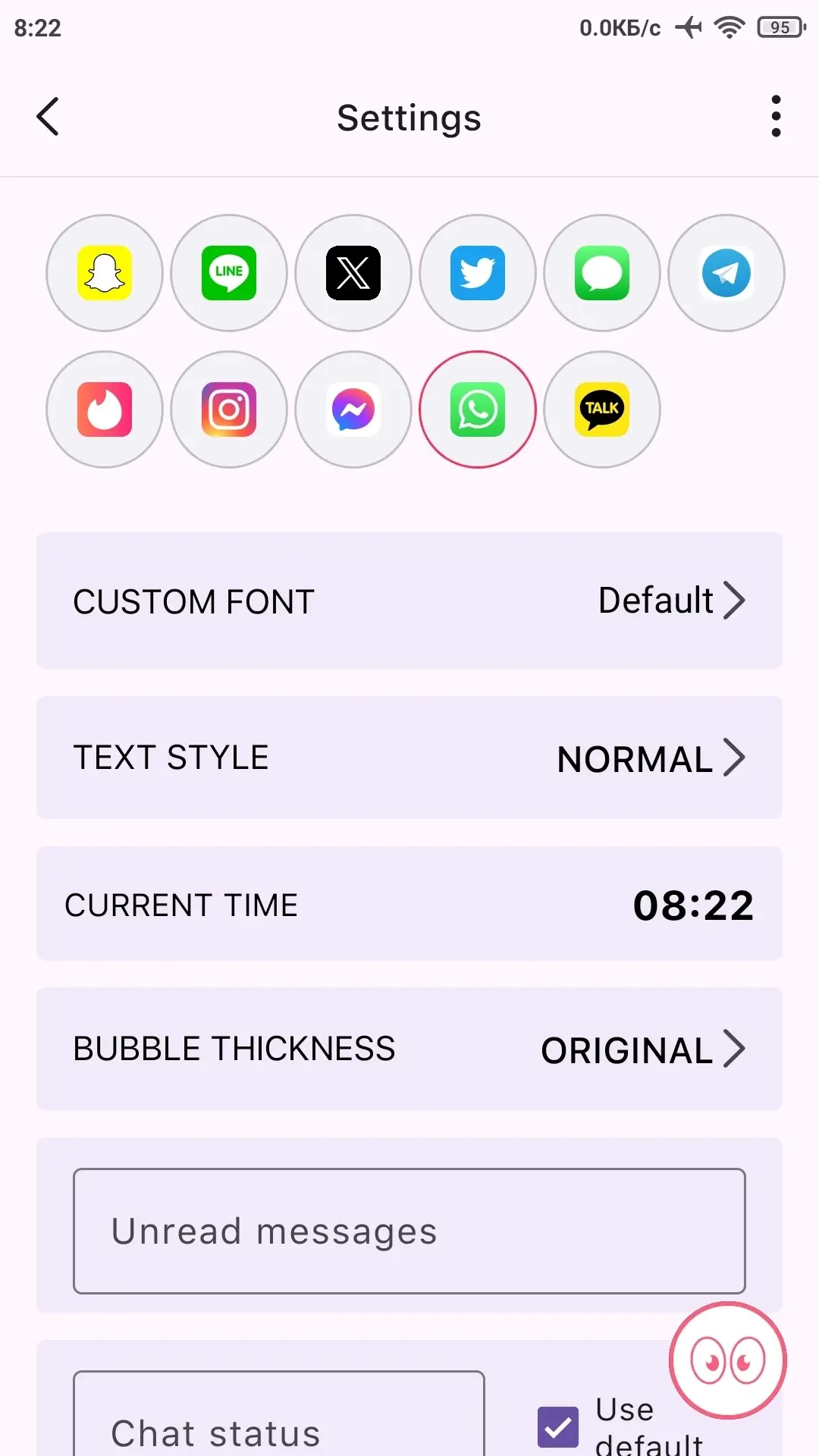This screenshot has height=1456, width=819.
Task: Select the black X app style
Action: [353, 273]
